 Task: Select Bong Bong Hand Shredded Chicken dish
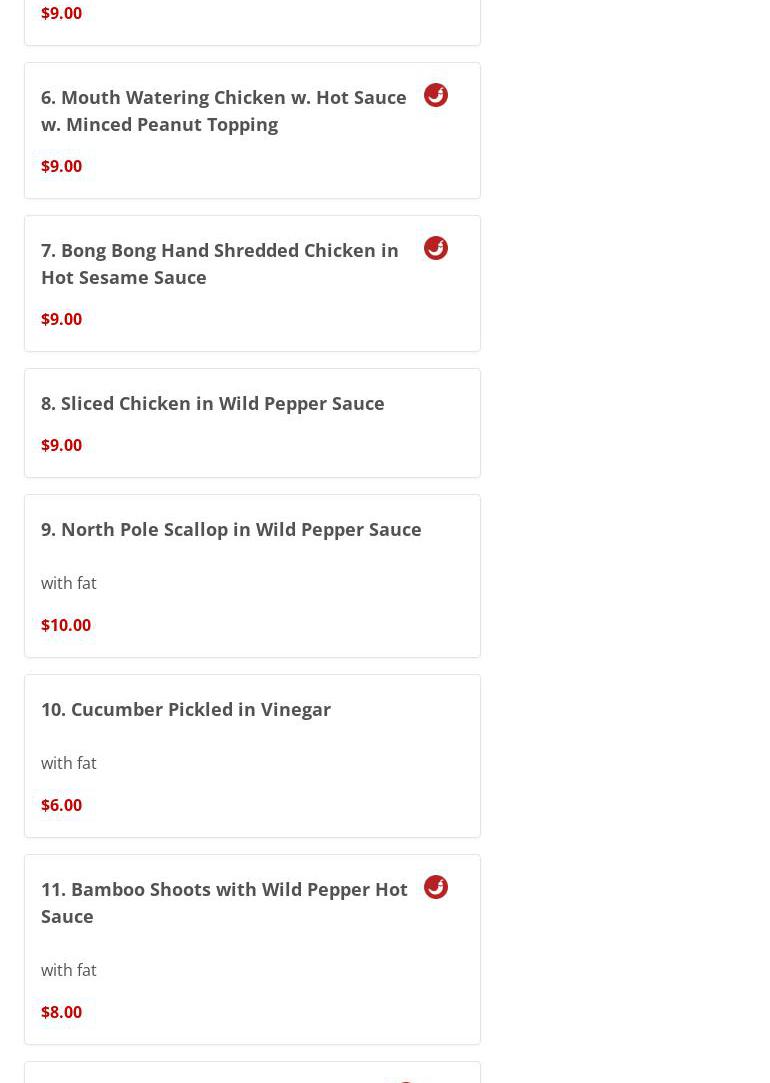point(220,264)
